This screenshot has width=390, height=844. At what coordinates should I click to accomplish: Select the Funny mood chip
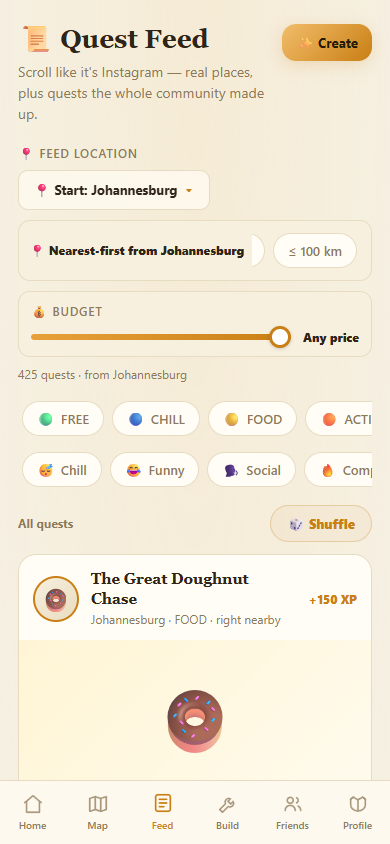point(154,470)
